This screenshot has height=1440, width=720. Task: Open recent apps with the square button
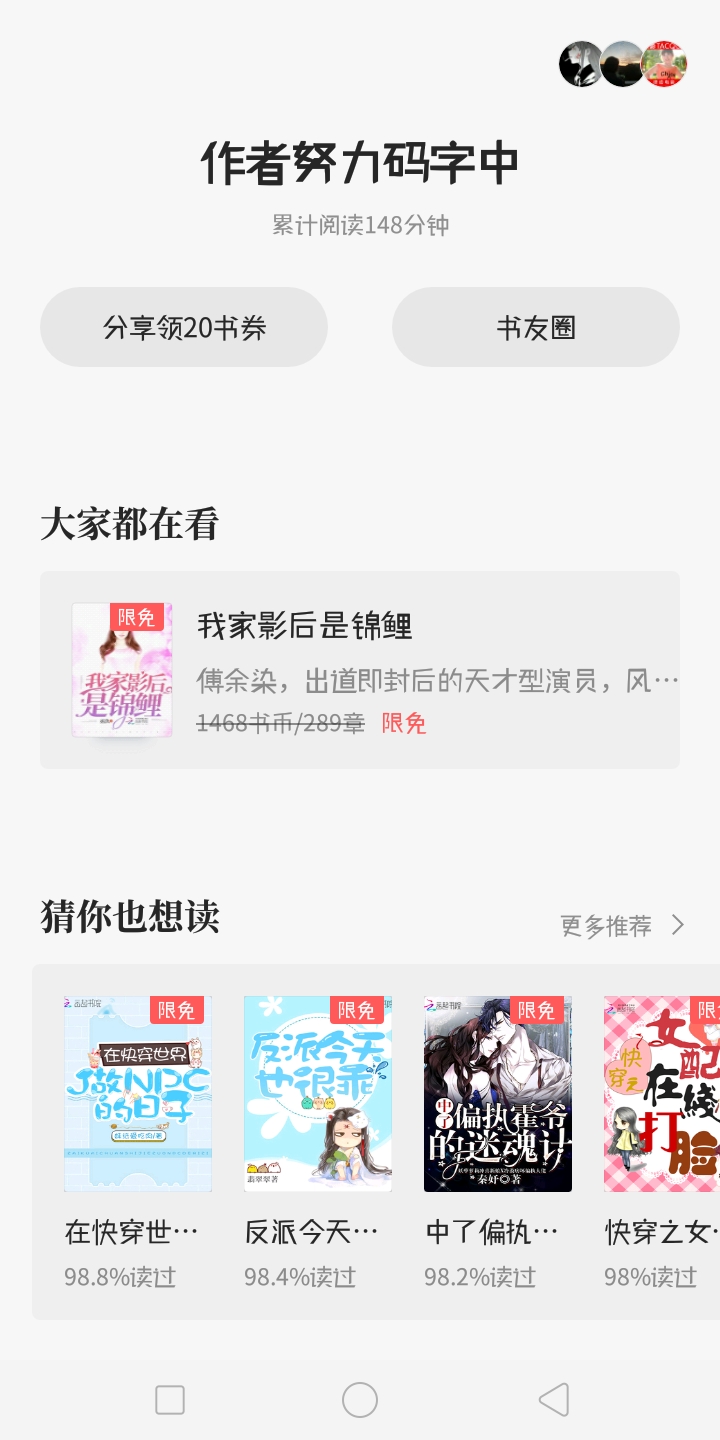point(170,1400)
